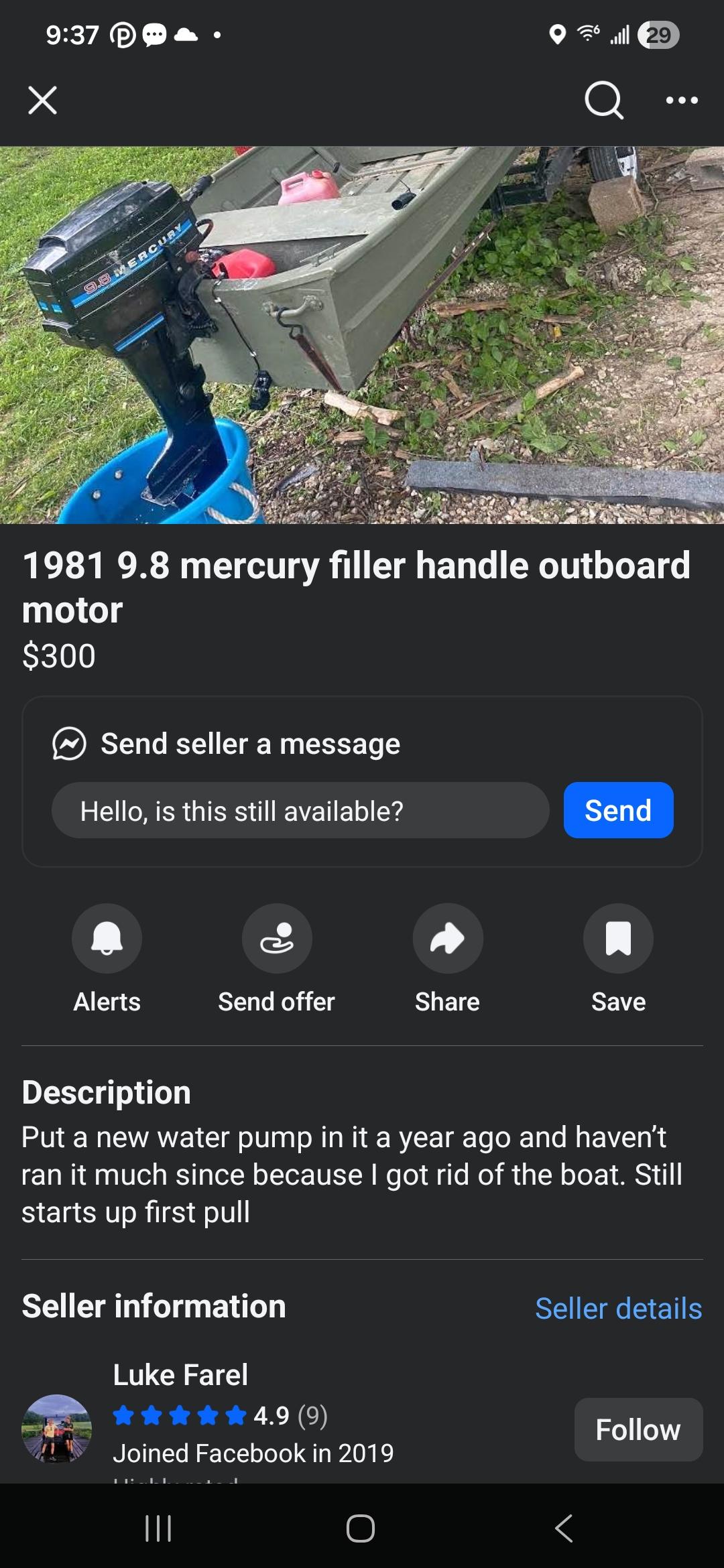Save this listing with the bookmark
The height and width of the screenshot is (1568, 724).
(x=618, y=938)
